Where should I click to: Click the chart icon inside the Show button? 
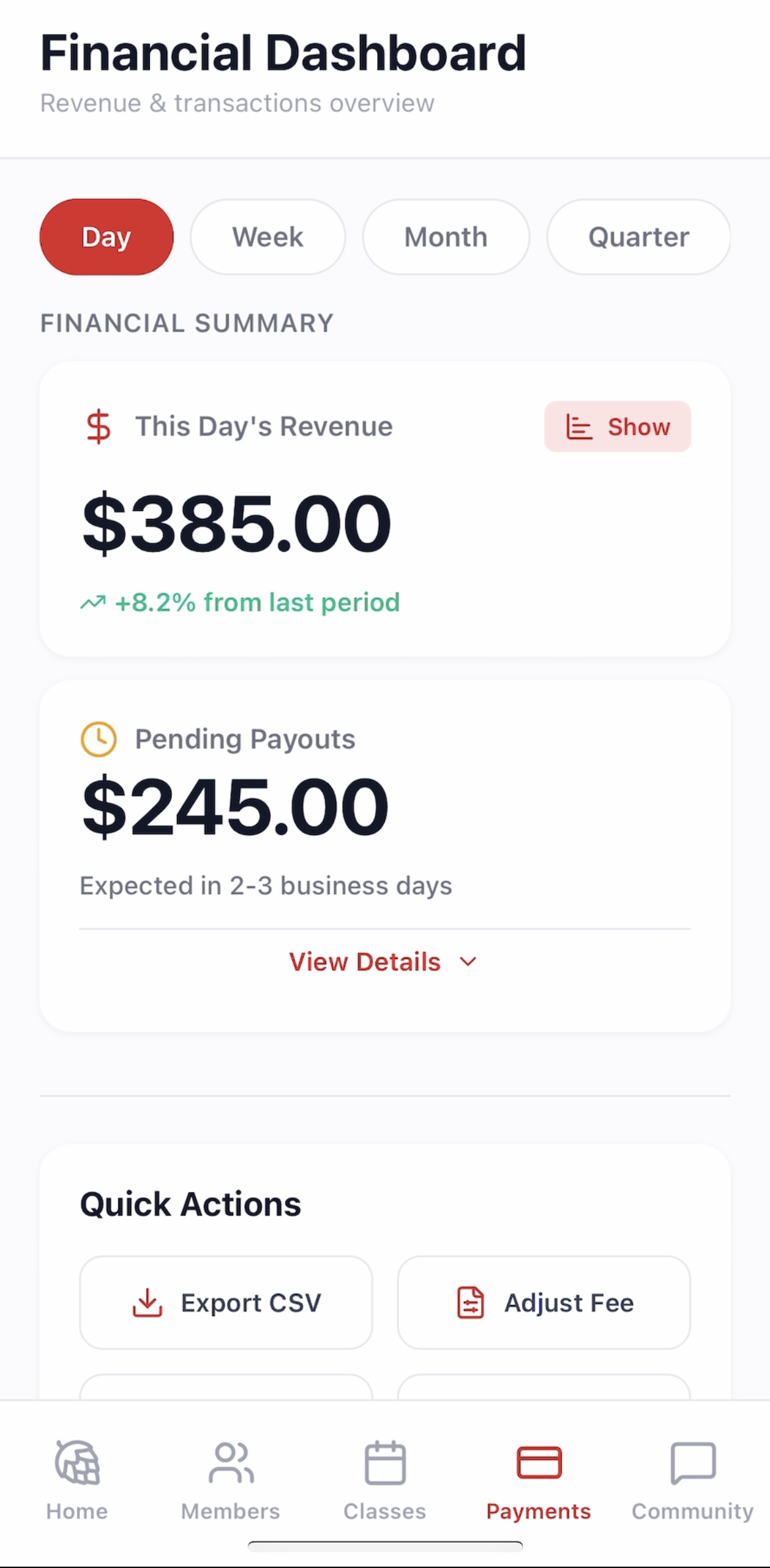coord(580,426)
